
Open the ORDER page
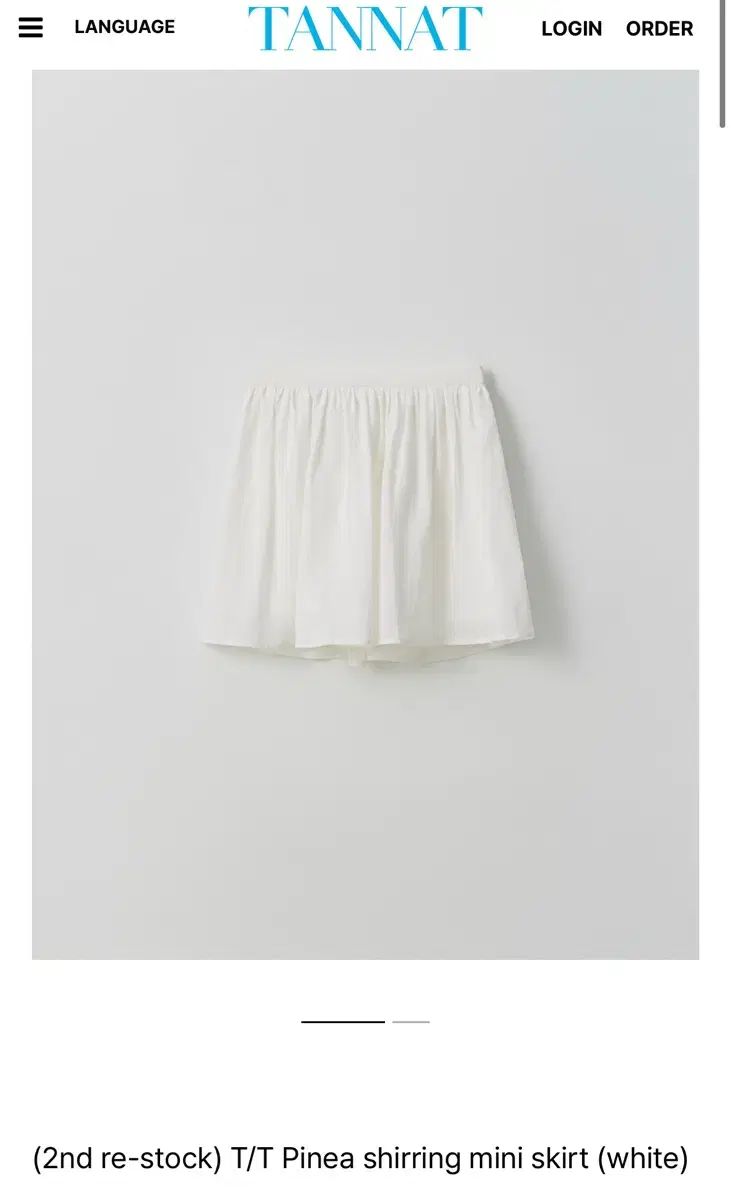659,29
